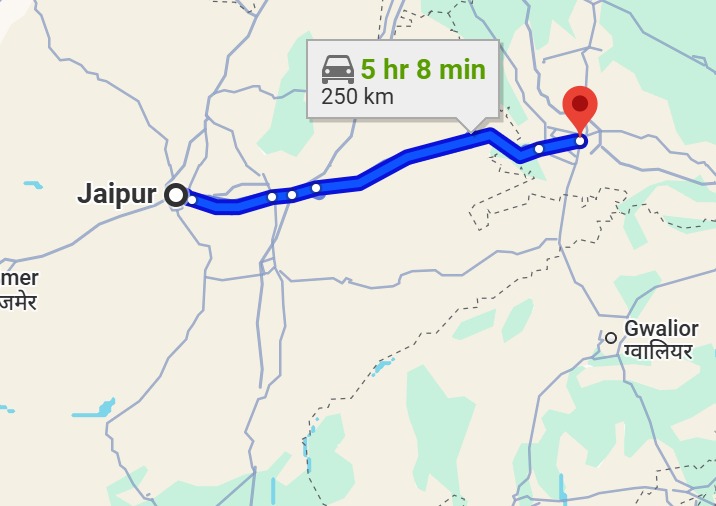The height and width of the screenshot is (506, 716).
Task: Tap the red destination pin
Action: tap(580, 106)
